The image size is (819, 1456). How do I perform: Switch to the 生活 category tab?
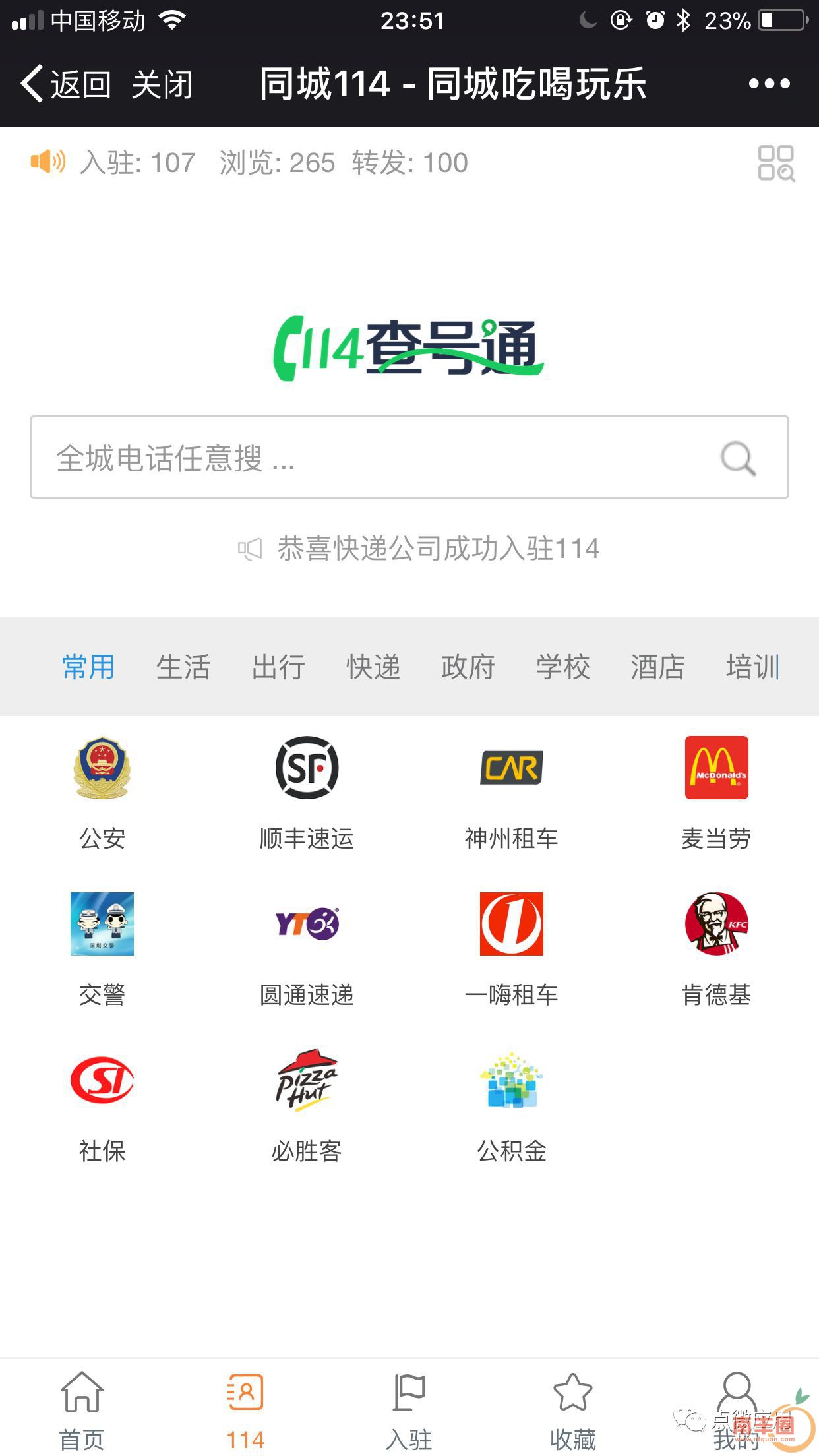(x=183, y=667)
